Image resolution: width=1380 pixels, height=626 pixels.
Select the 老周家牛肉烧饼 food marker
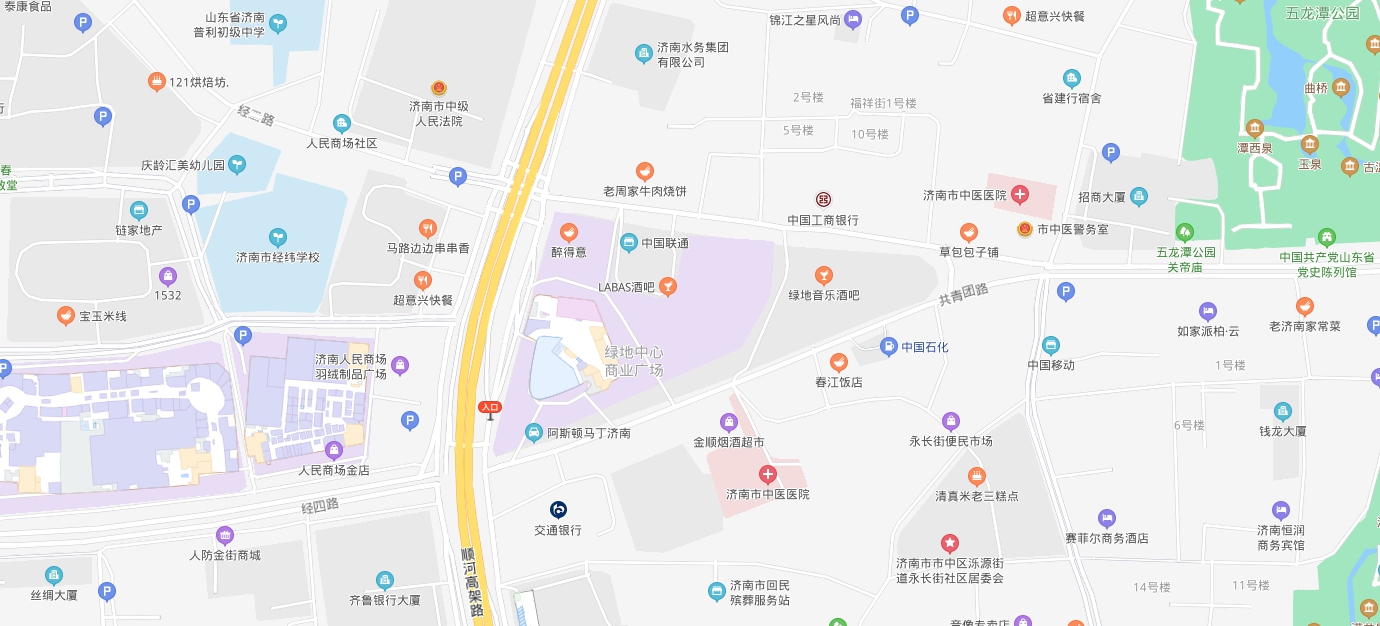click(x=645, y=171)
